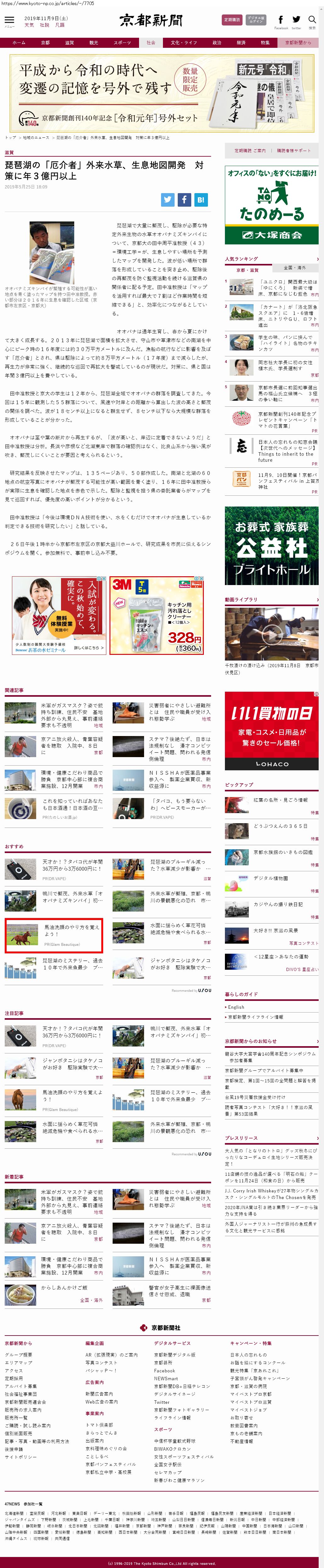Switch to the 文化・ライフ nav tab

point(183,42)
